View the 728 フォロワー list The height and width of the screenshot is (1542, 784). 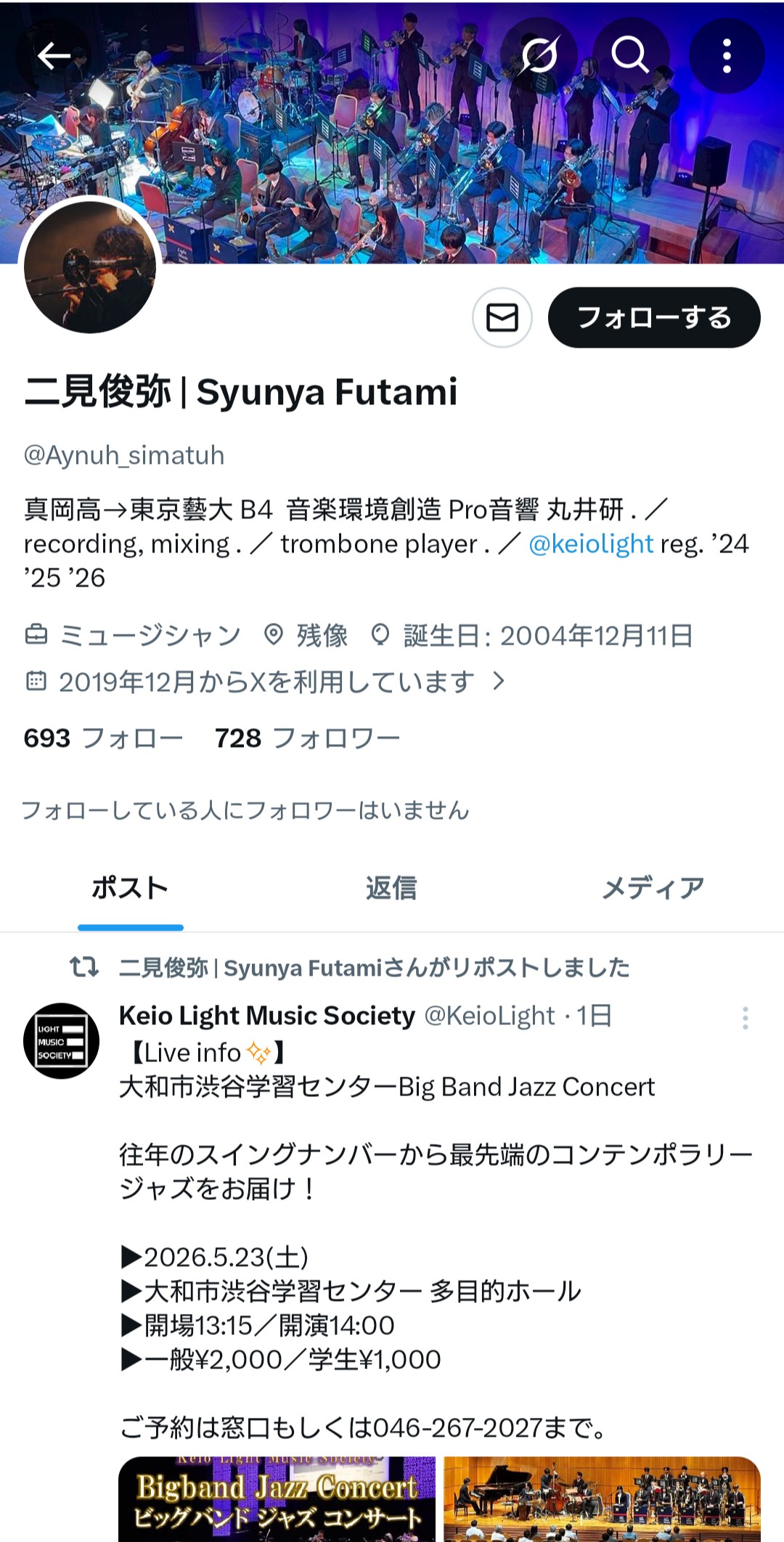click(x=307, y=738)
